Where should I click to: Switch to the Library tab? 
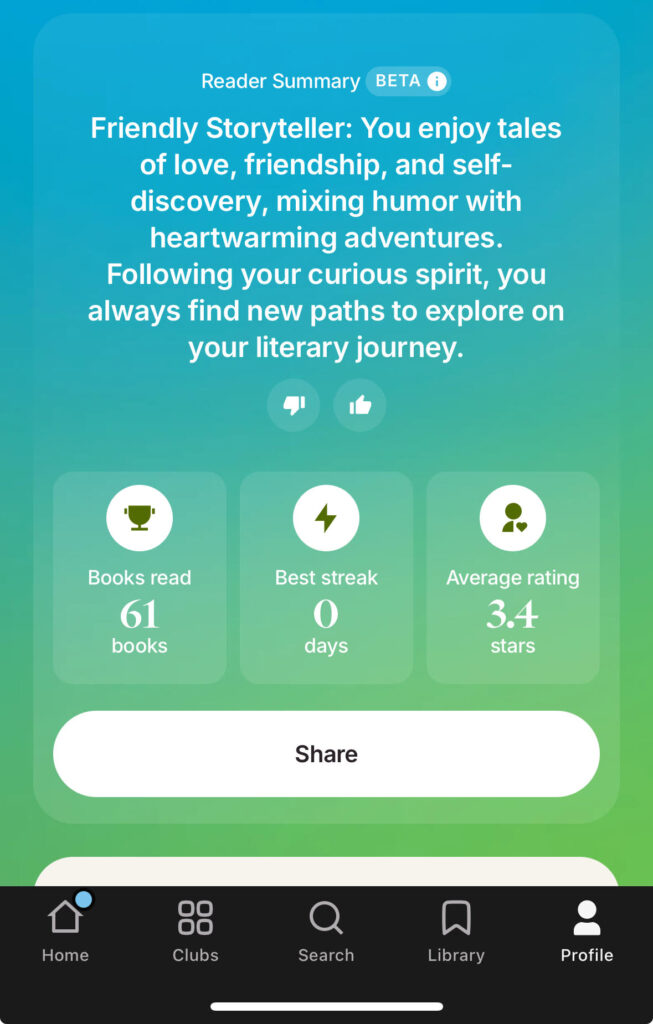tap(456, 930)
